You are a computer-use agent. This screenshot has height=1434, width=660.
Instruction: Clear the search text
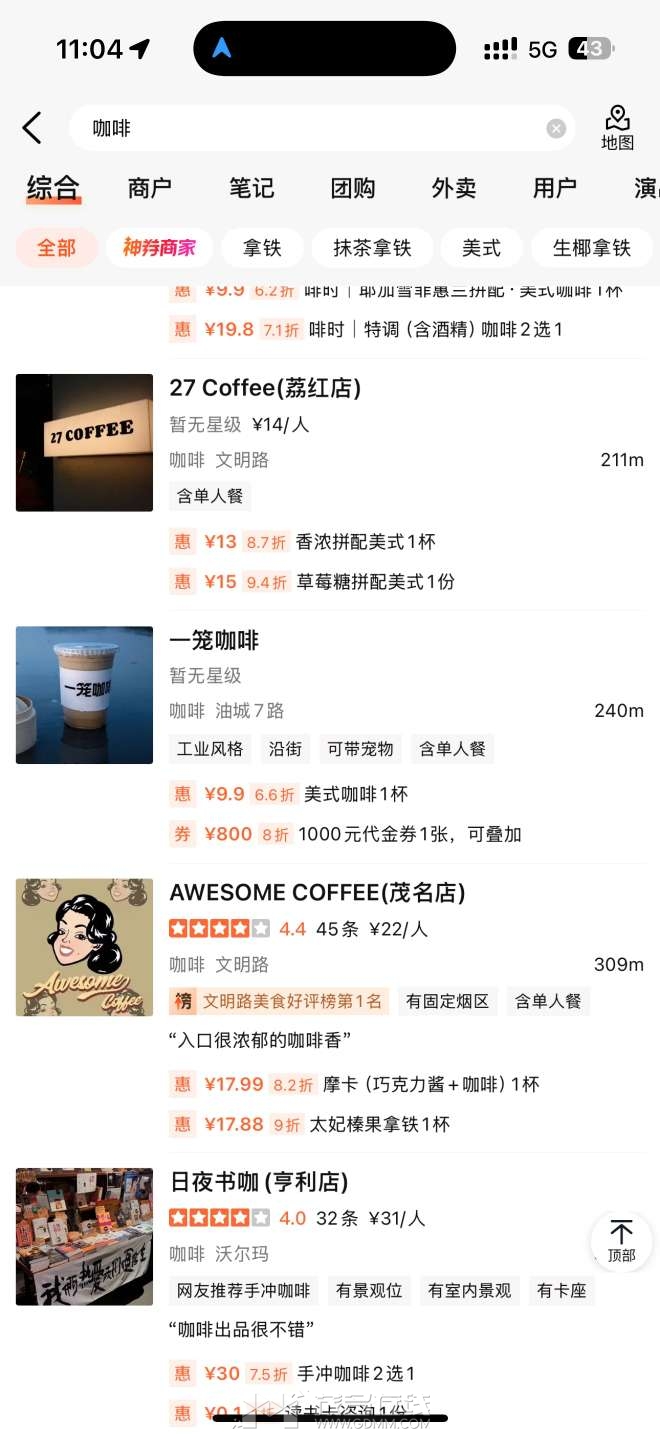point(556,128)
